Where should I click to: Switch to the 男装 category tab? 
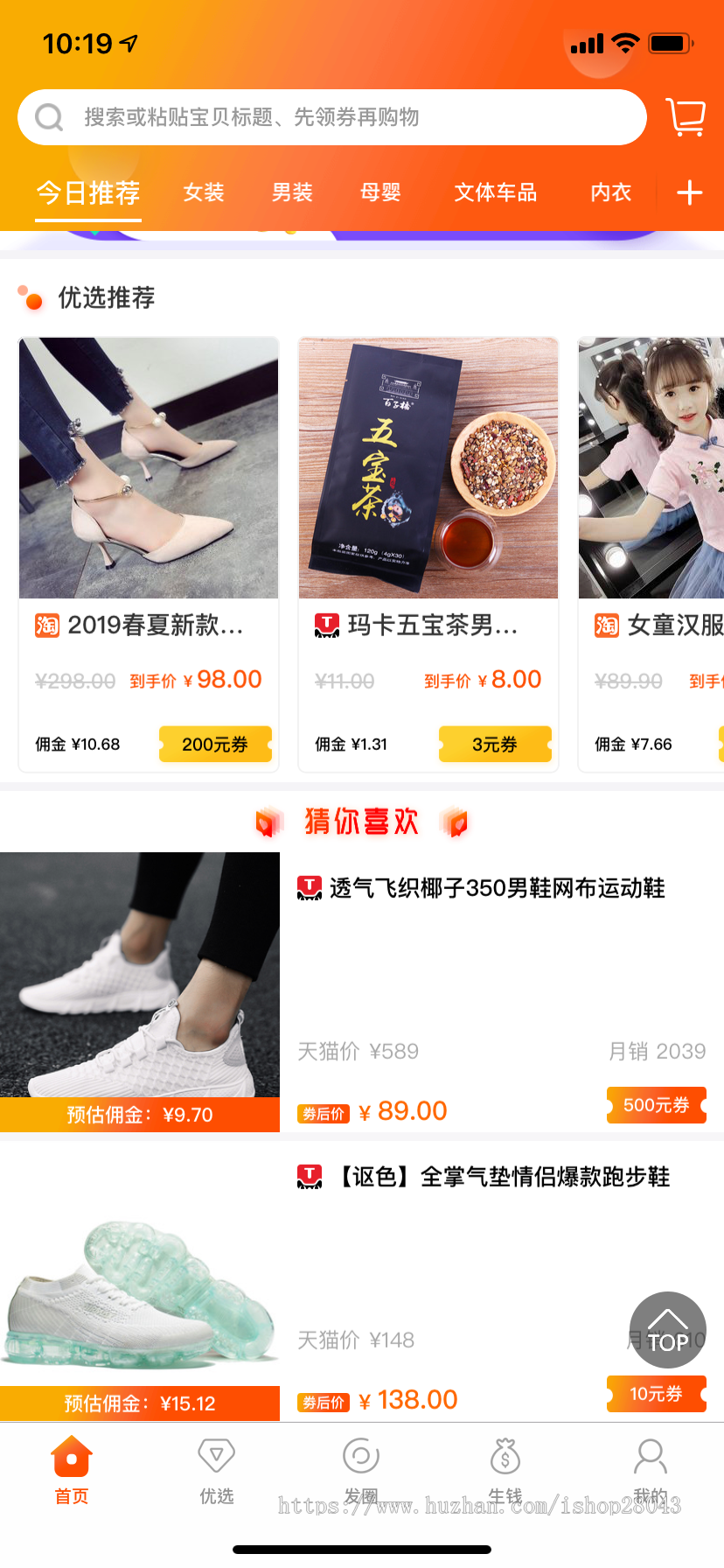(292, 192)
